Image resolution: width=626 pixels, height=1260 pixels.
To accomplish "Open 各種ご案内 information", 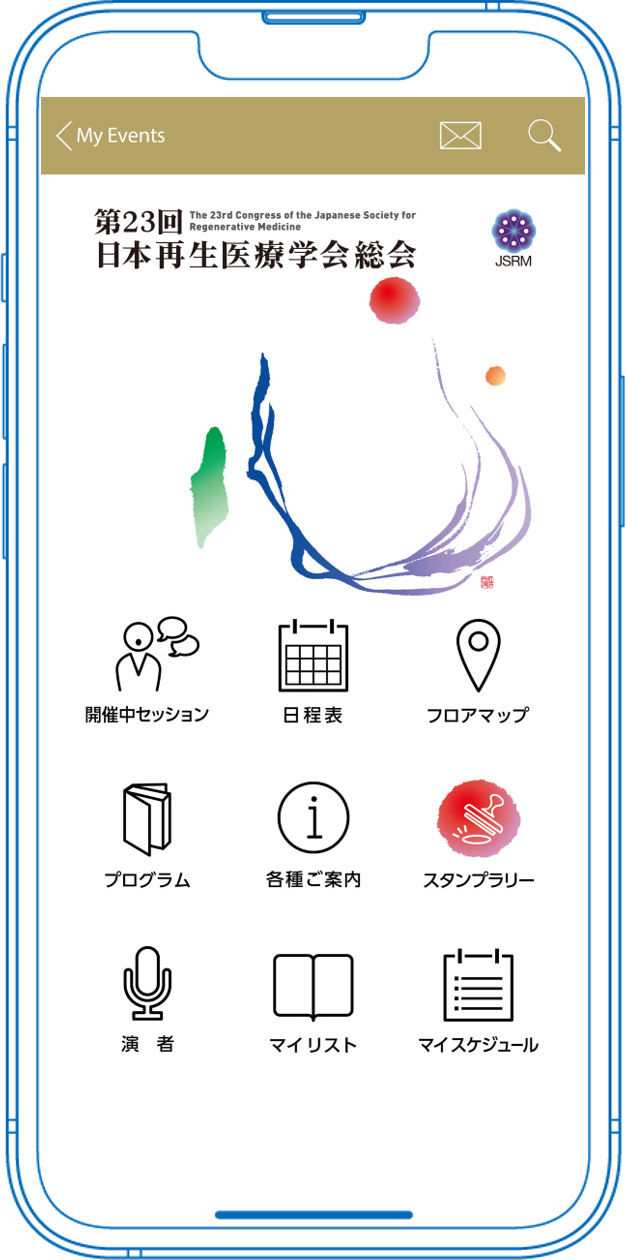I will point(313,834).
